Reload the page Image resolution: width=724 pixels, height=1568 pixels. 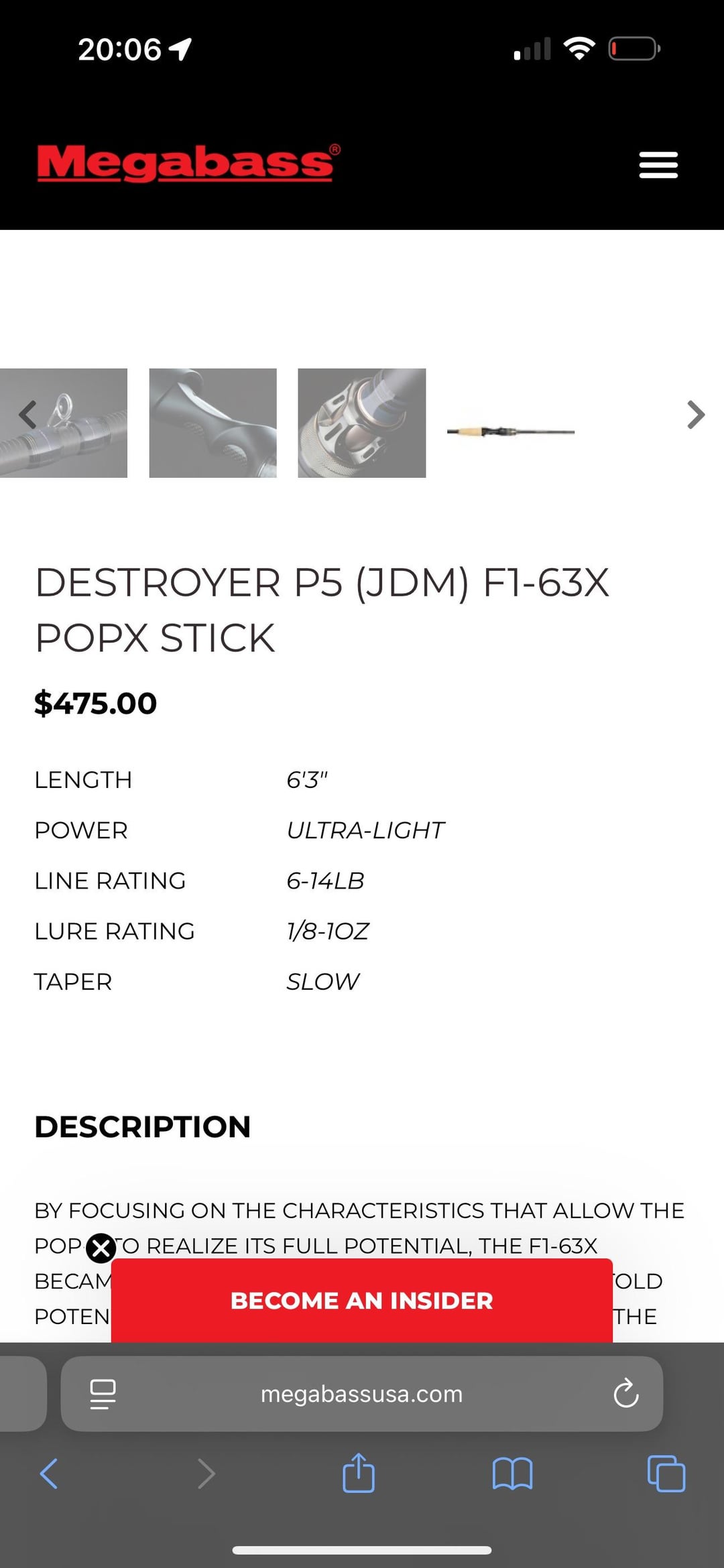pyautogui.click(x=625, y=1394)
